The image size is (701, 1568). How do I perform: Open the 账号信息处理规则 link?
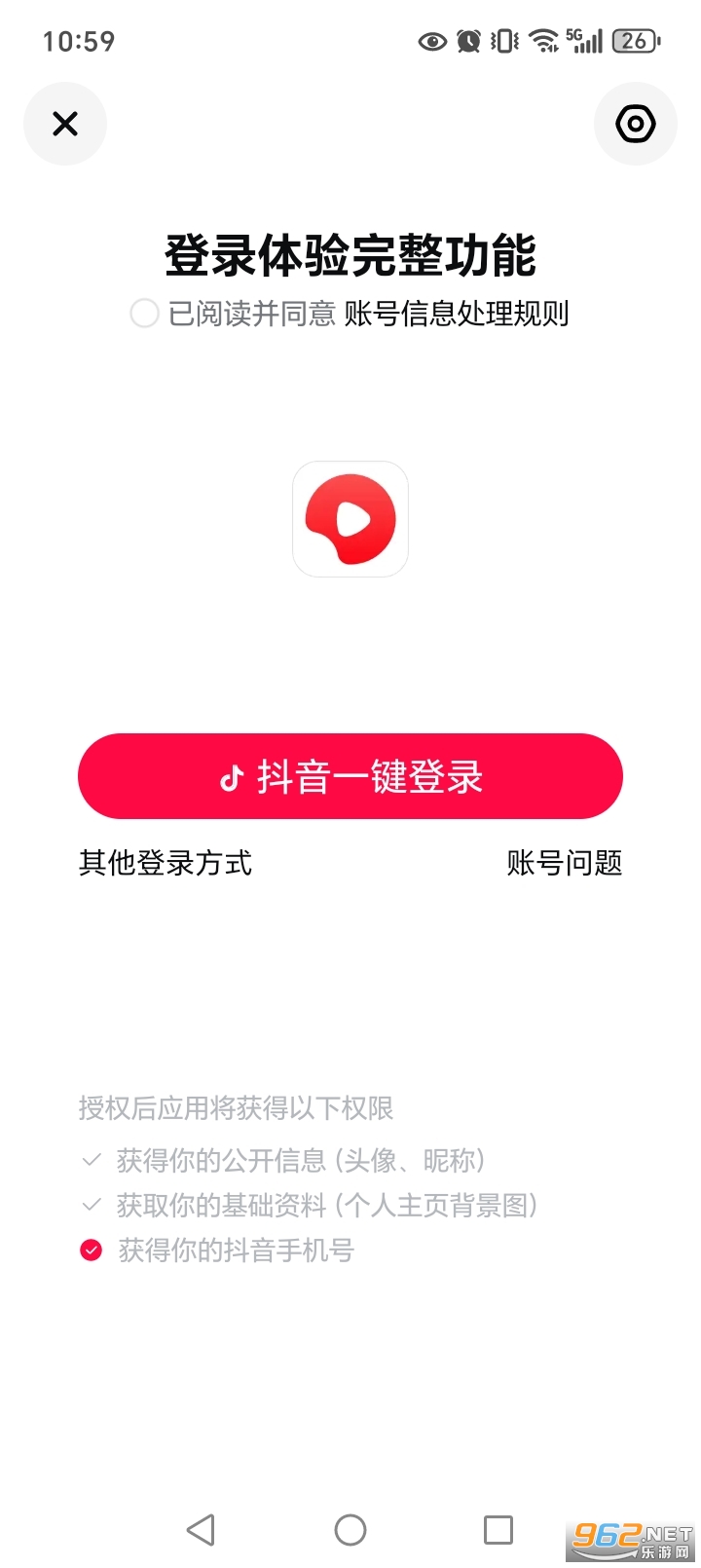coord(458,314)
